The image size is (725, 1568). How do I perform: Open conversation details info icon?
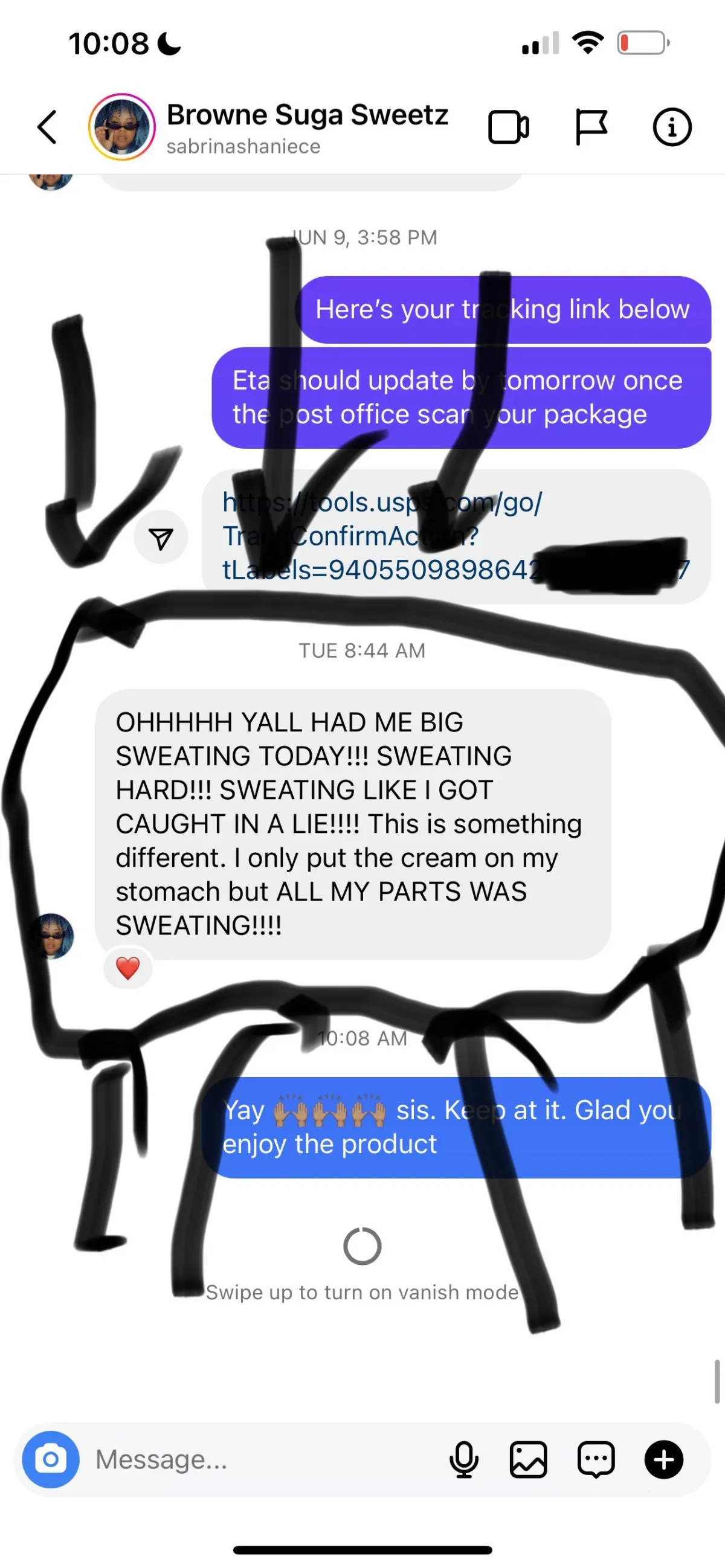point(671,127)
